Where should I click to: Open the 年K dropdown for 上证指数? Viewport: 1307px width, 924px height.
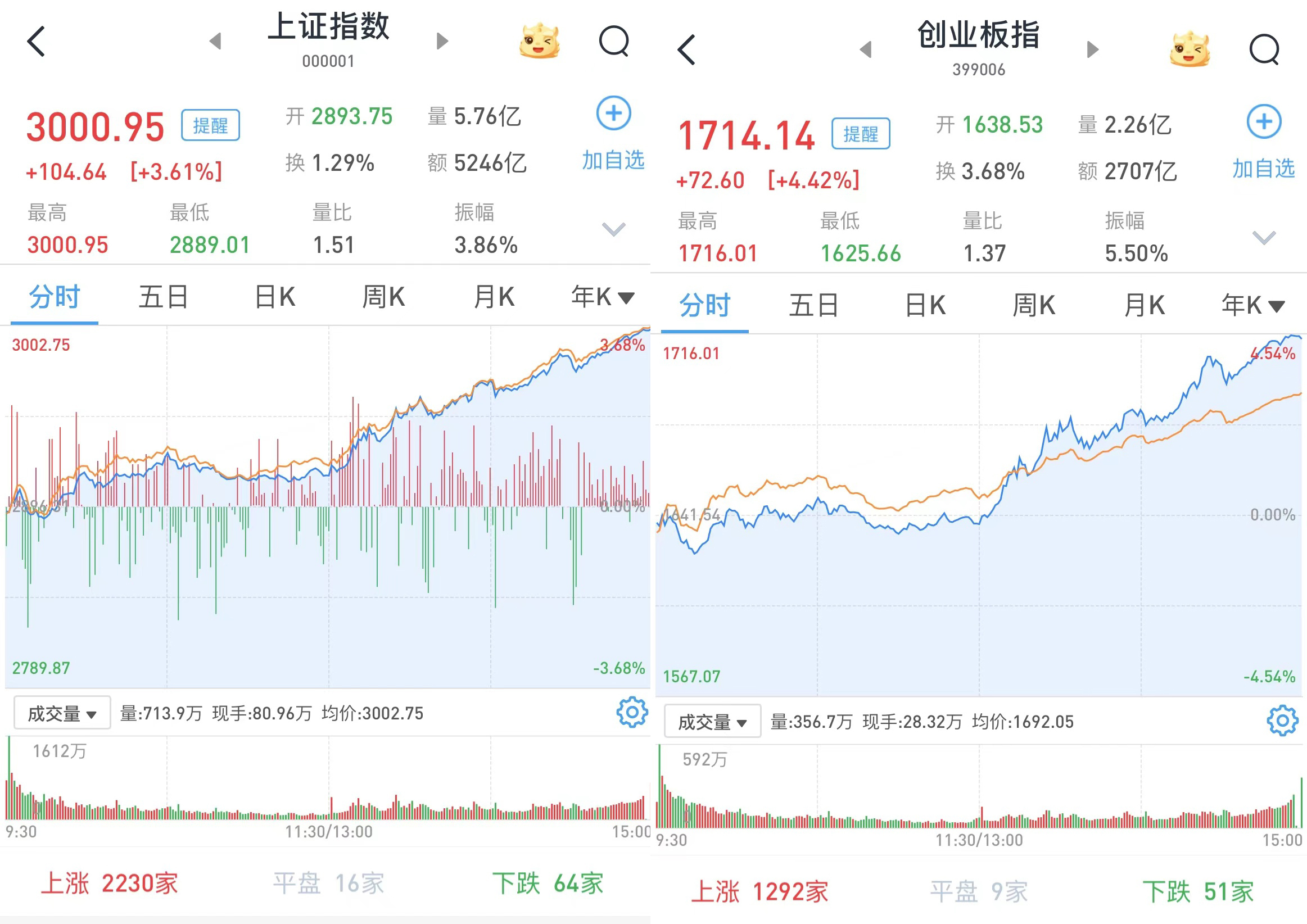[603, 297]
